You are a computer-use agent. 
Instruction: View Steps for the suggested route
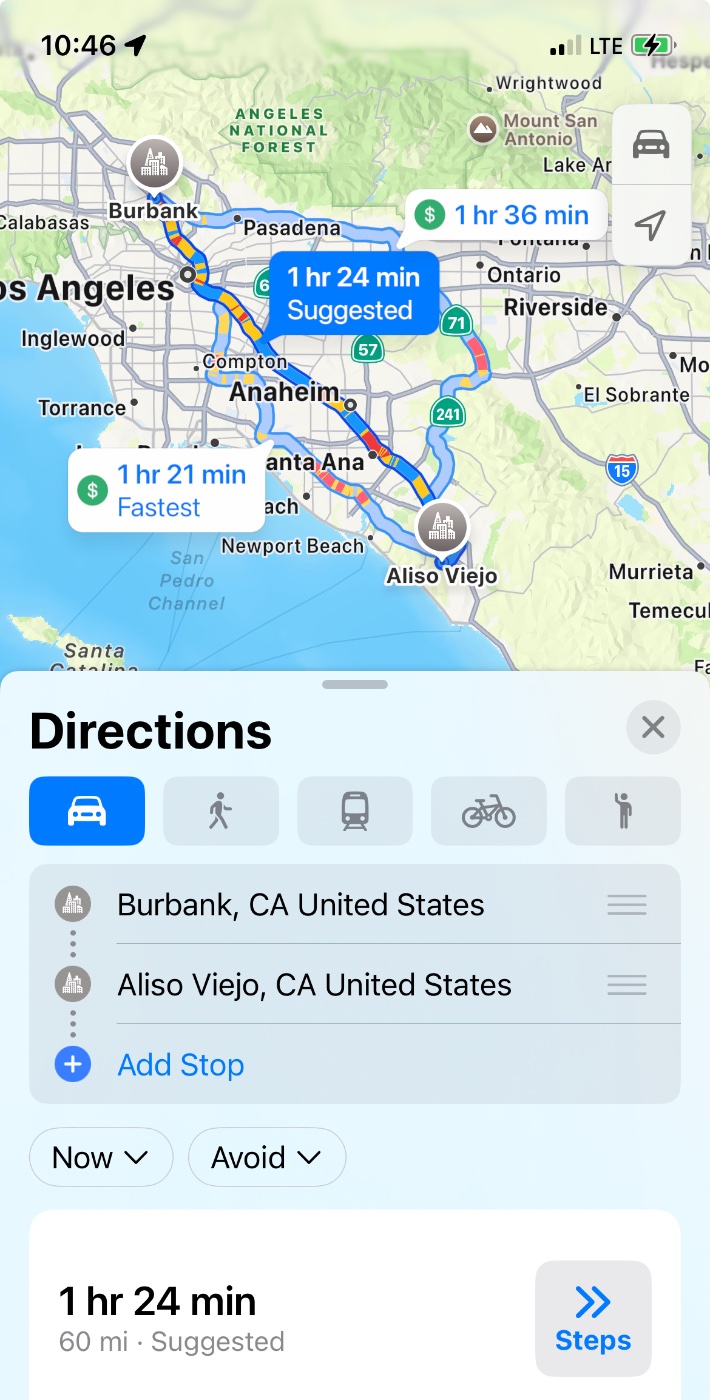(593, 1318)
